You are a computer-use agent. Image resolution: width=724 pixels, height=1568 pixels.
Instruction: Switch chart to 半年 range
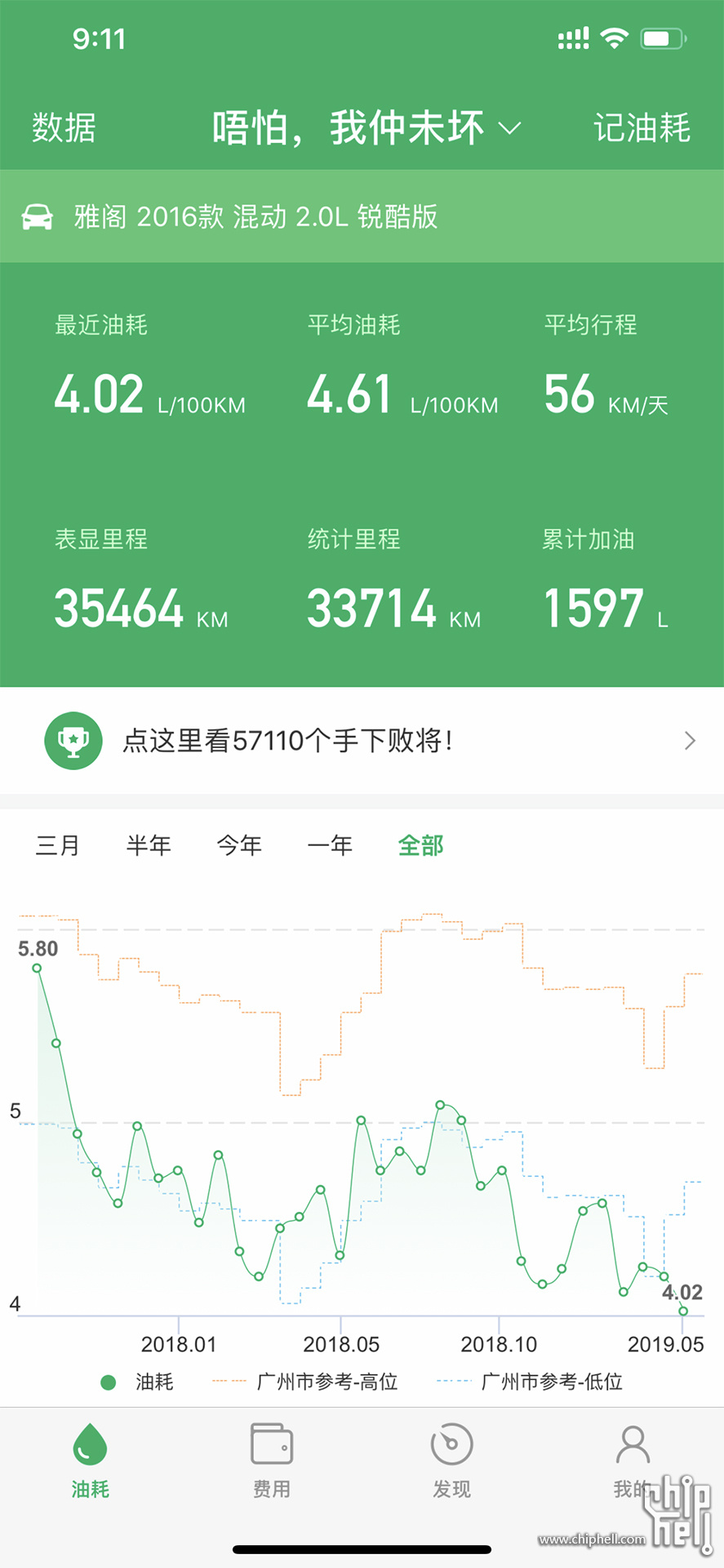149,845
